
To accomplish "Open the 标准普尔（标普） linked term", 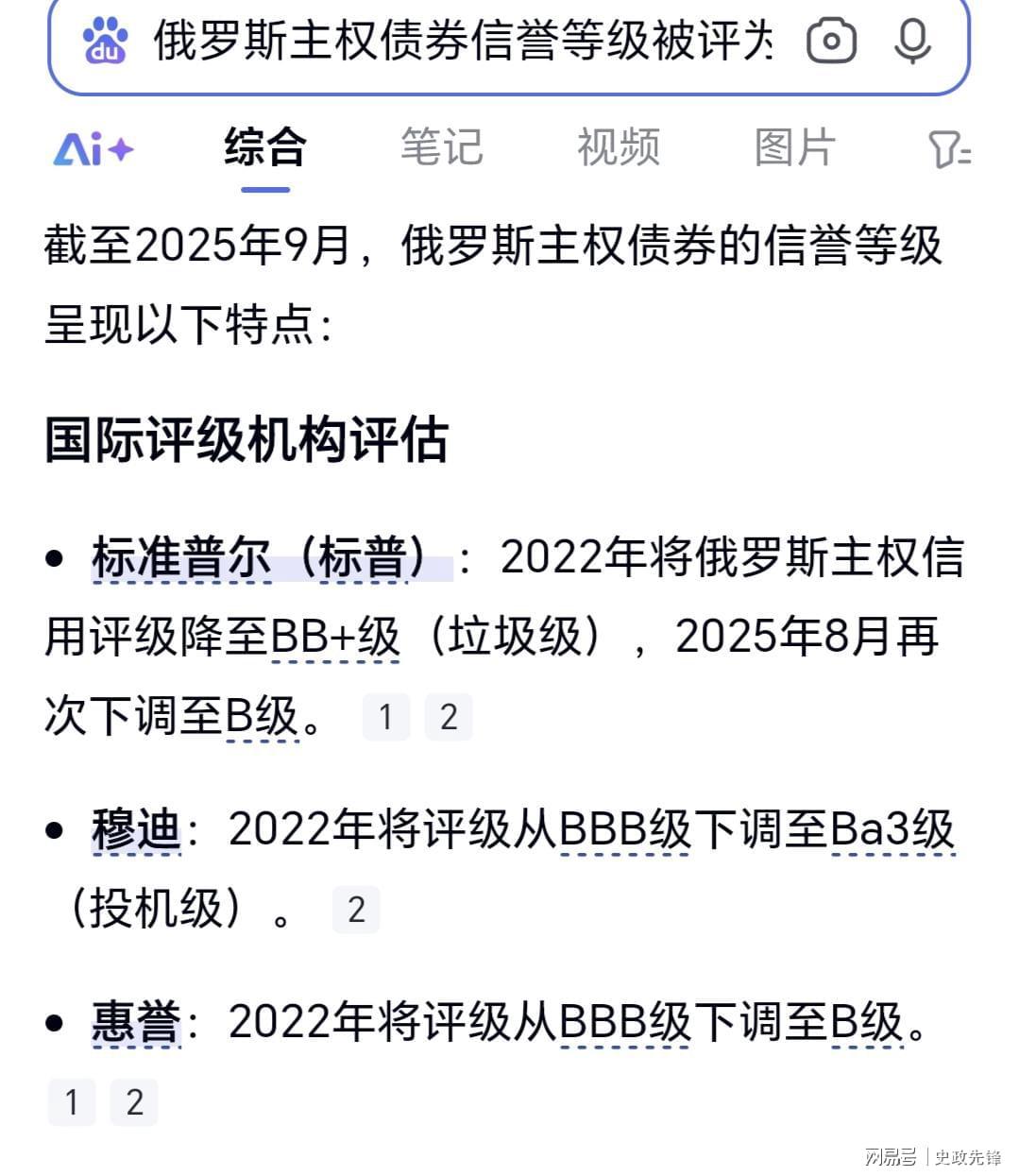I will (257, 558).
